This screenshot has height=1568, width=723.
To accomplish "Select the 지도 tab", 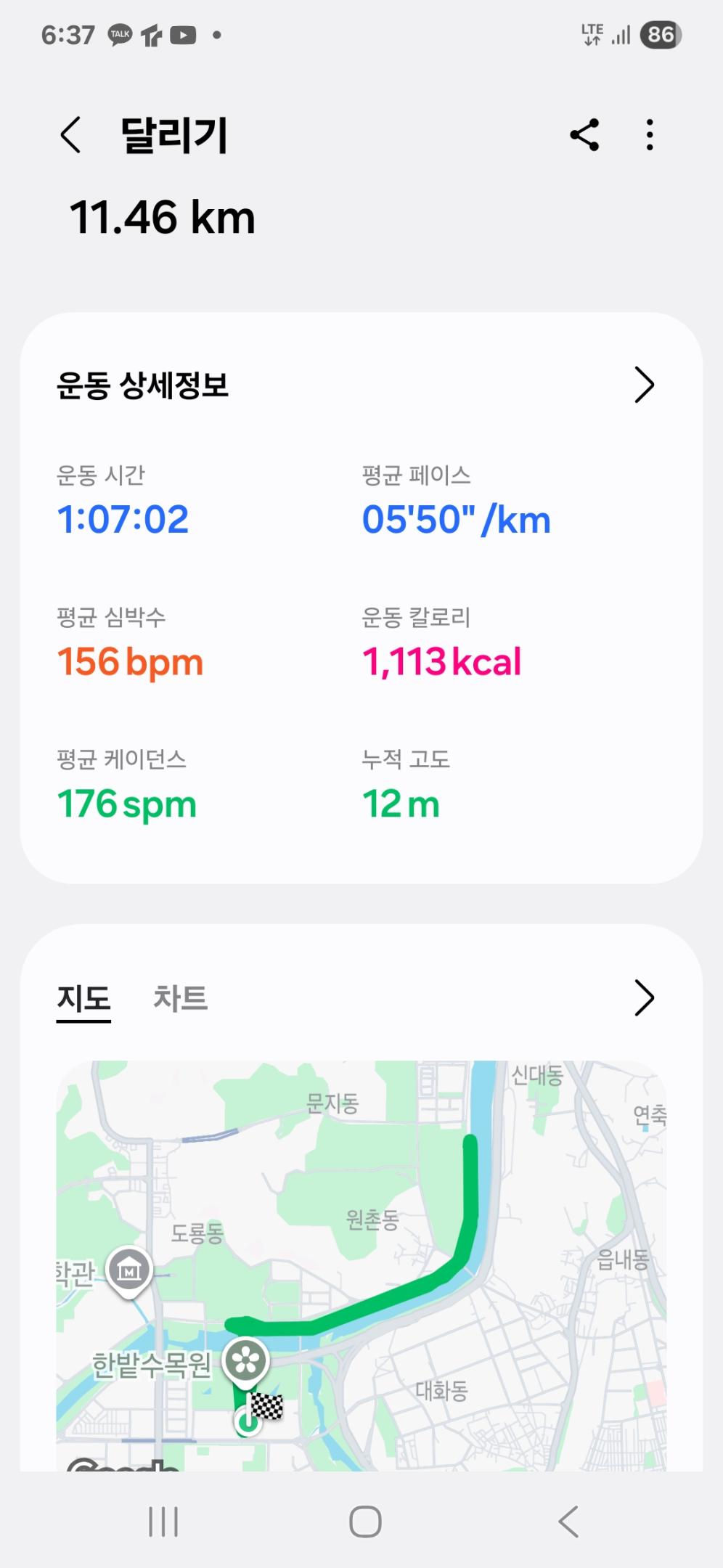I will point(83,998).
